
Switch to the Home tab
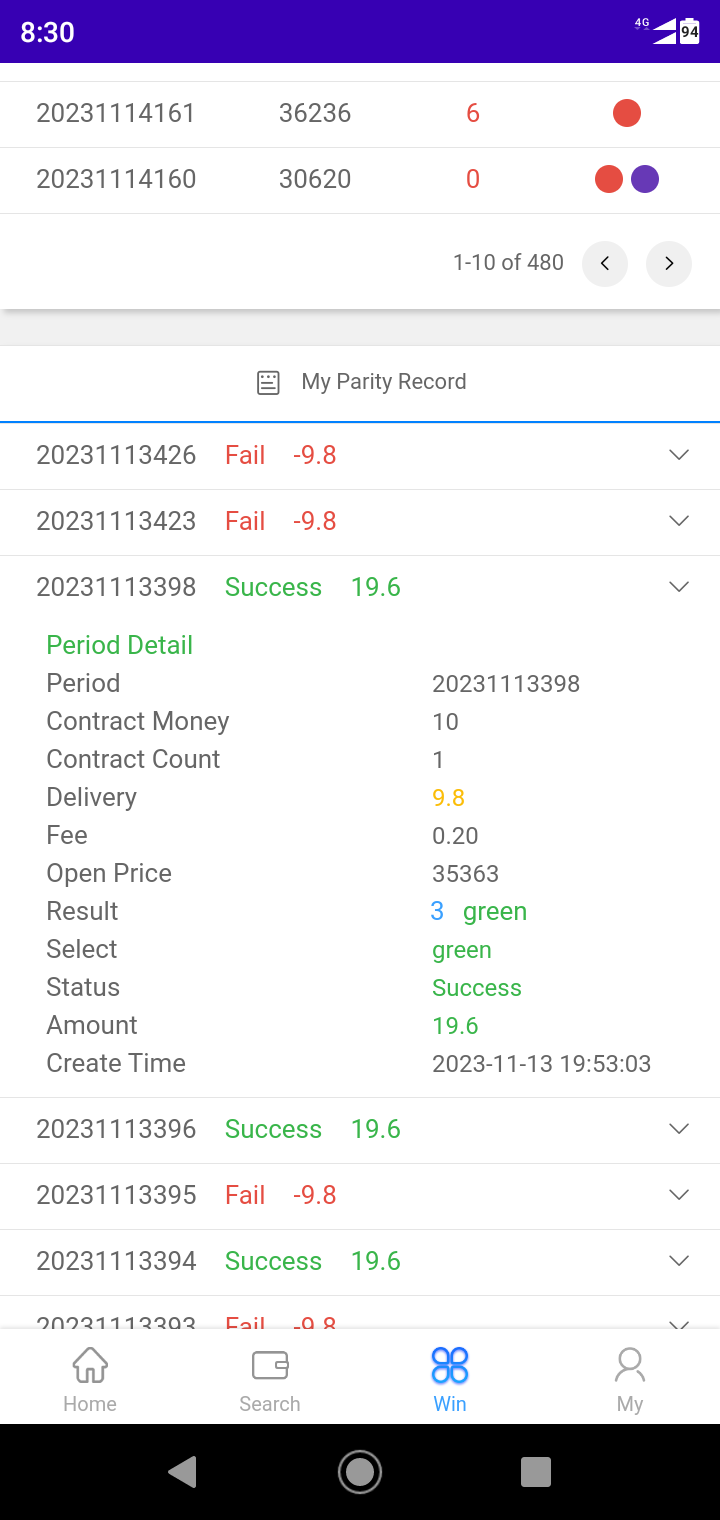click(x=90, y=1378)
